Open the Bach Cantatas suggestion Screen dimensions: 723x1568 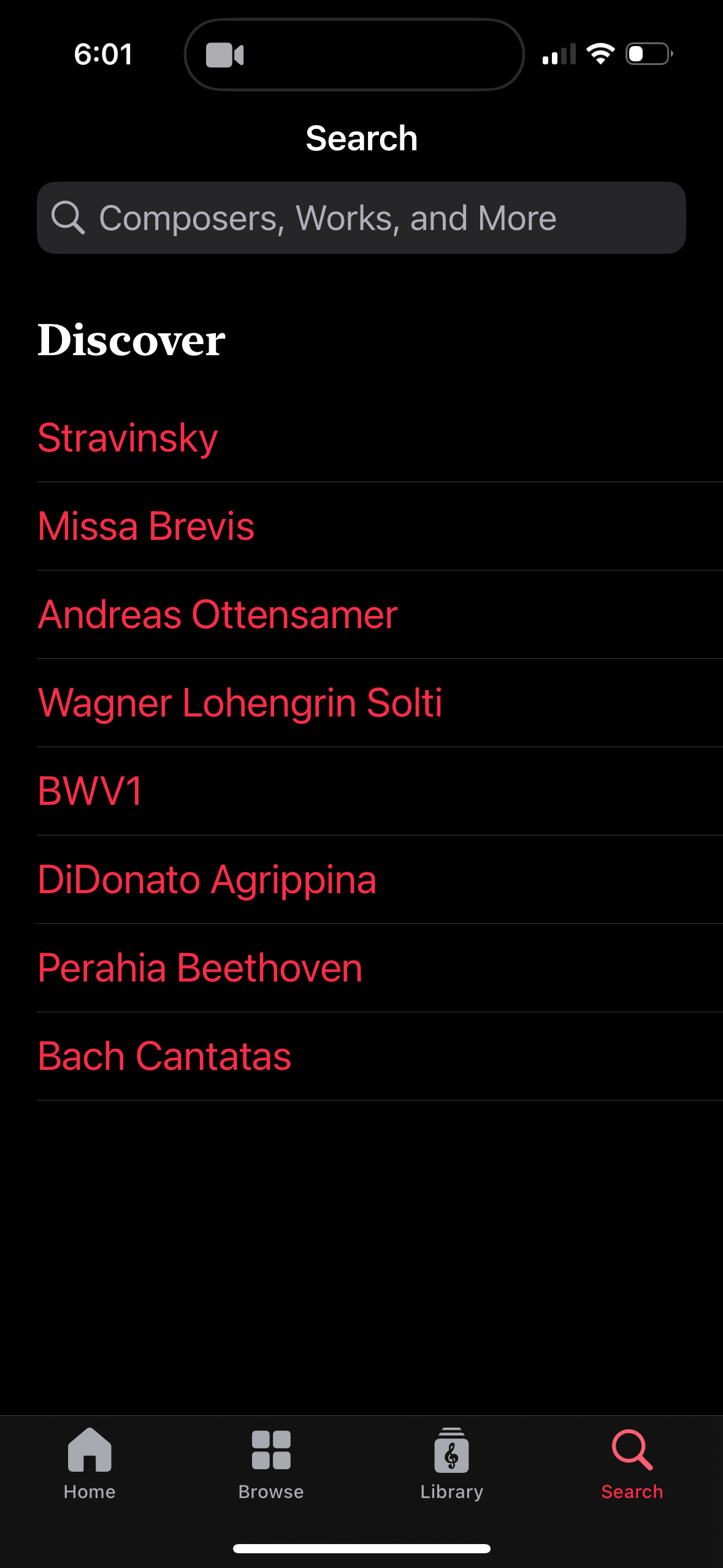[164, 1055]
